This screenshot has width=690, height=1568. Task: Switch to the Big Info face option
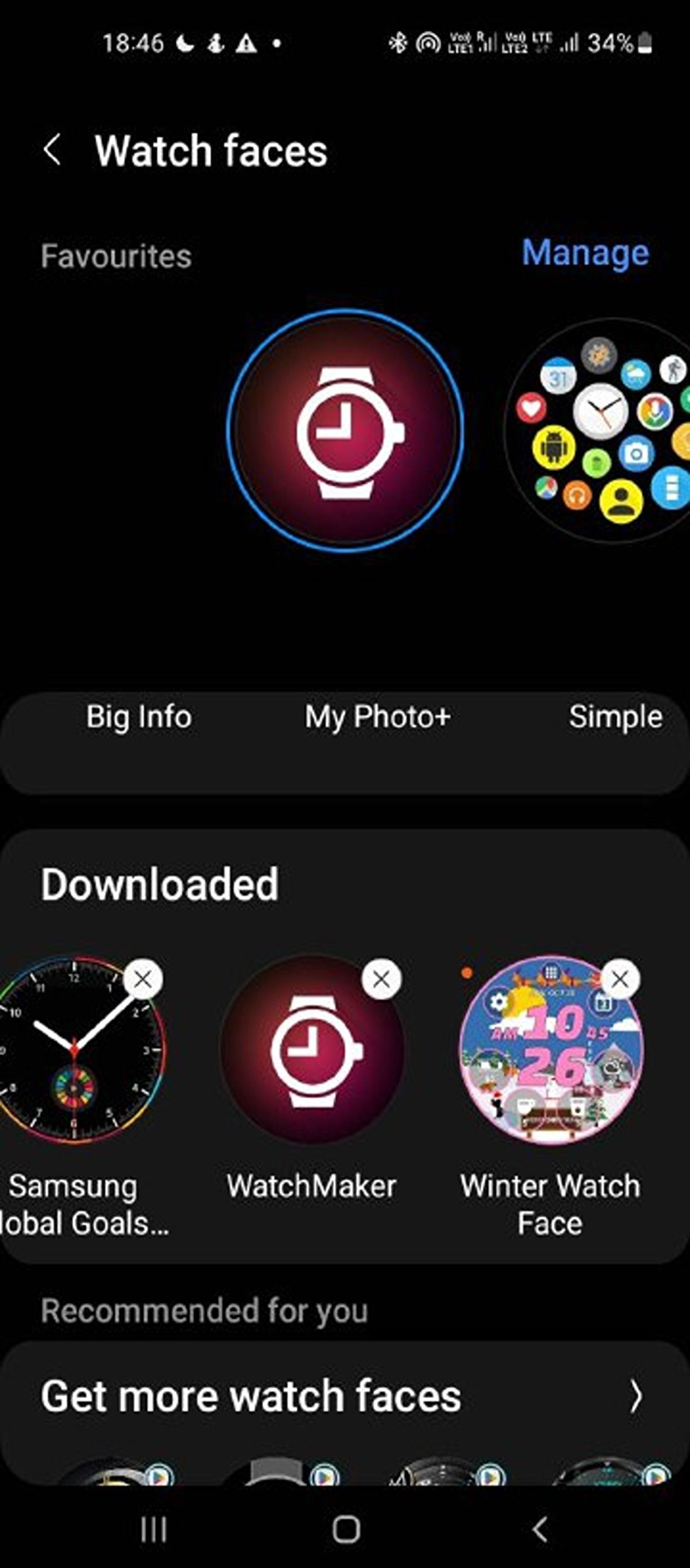[x=139, y=717]
